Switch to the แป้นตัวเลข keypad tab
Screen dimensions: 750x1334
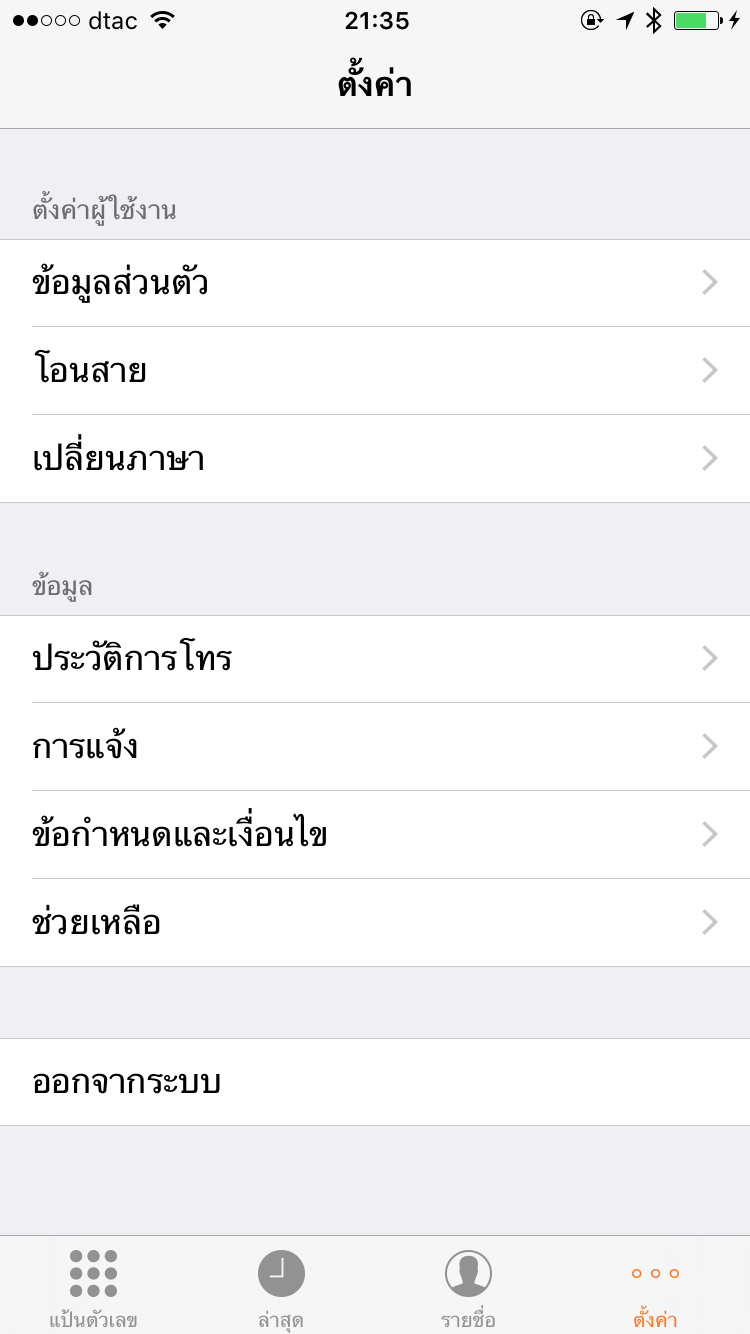click(93, 1288)
